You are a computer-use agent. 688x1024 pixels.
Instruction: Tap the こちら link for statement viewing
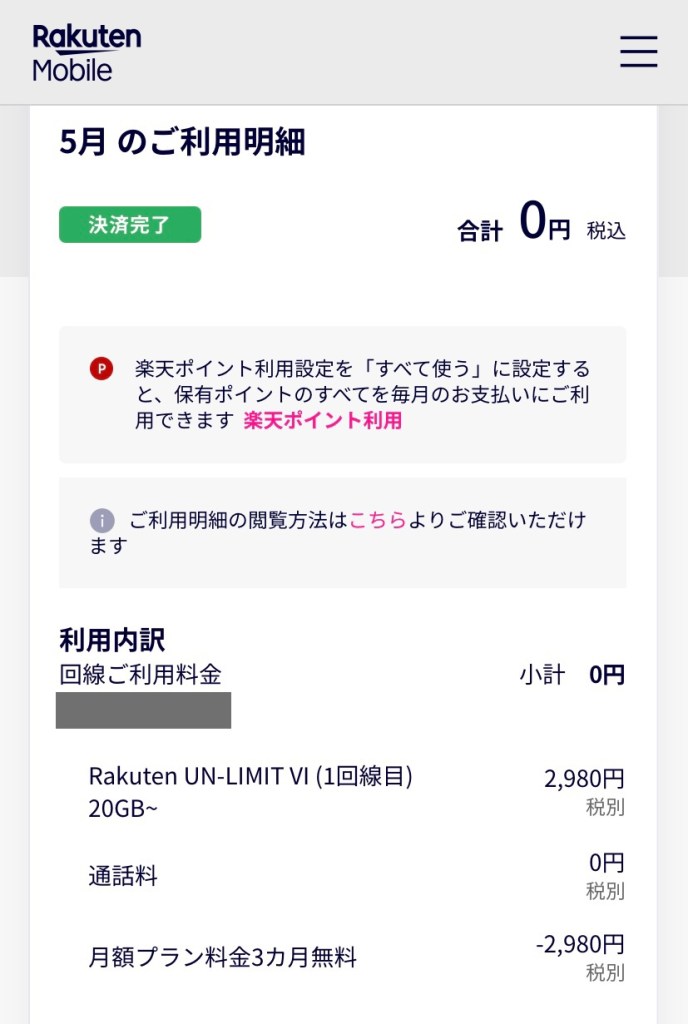coord(377,520)
